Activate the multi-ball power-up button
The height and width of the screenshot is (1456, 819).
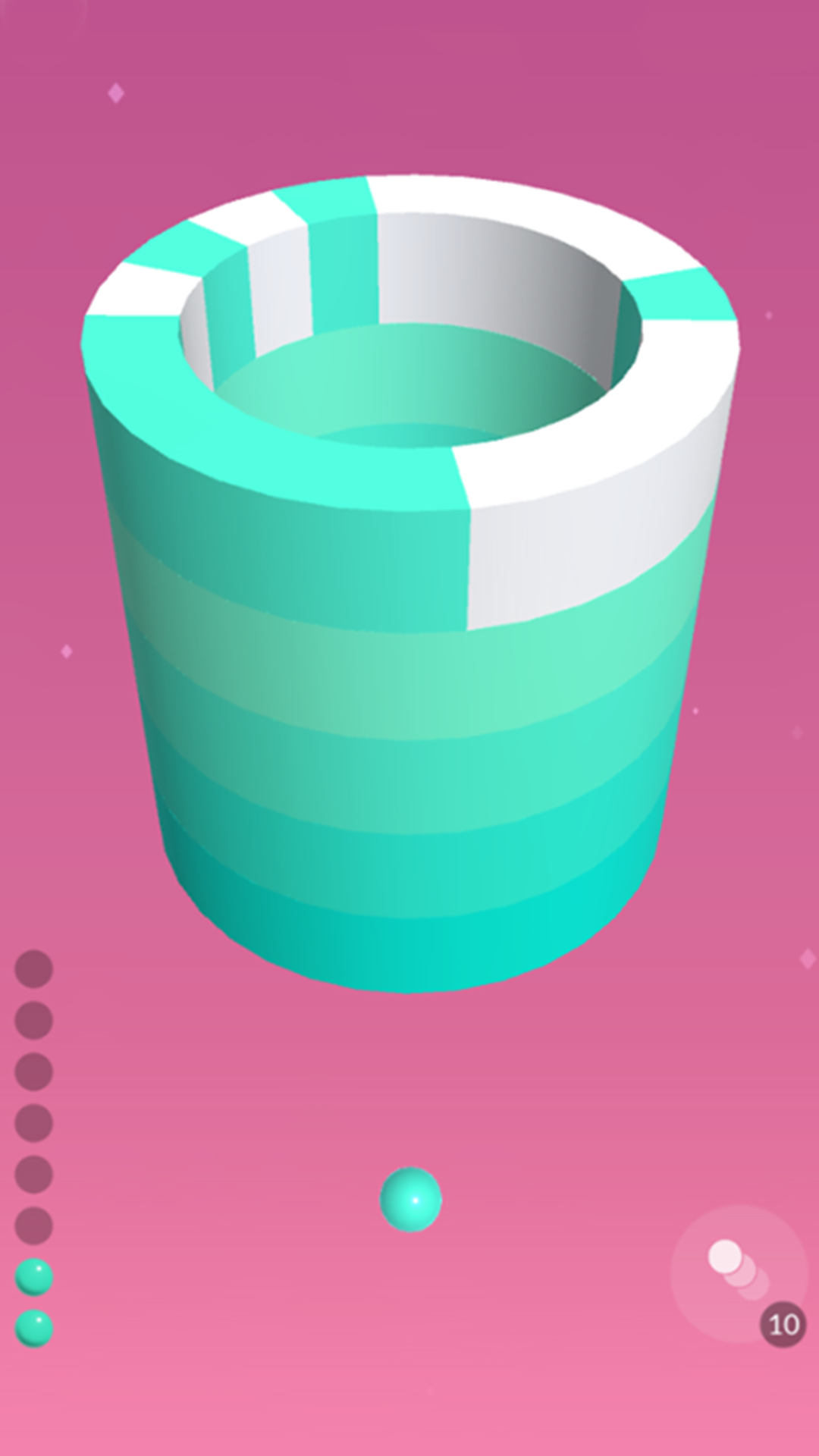[x=738, y=1272]
